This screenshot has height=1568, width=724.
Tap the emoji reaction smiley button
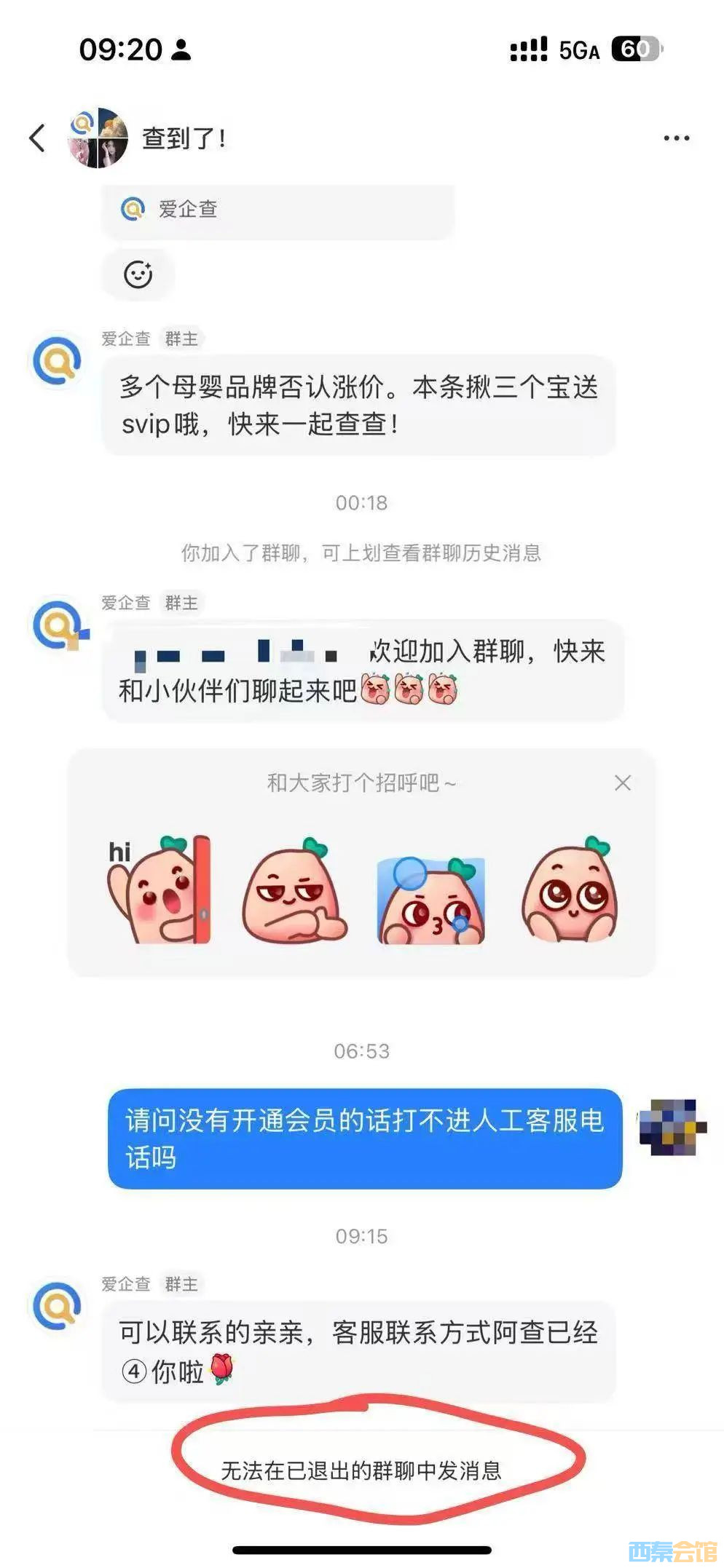point(138,274)
